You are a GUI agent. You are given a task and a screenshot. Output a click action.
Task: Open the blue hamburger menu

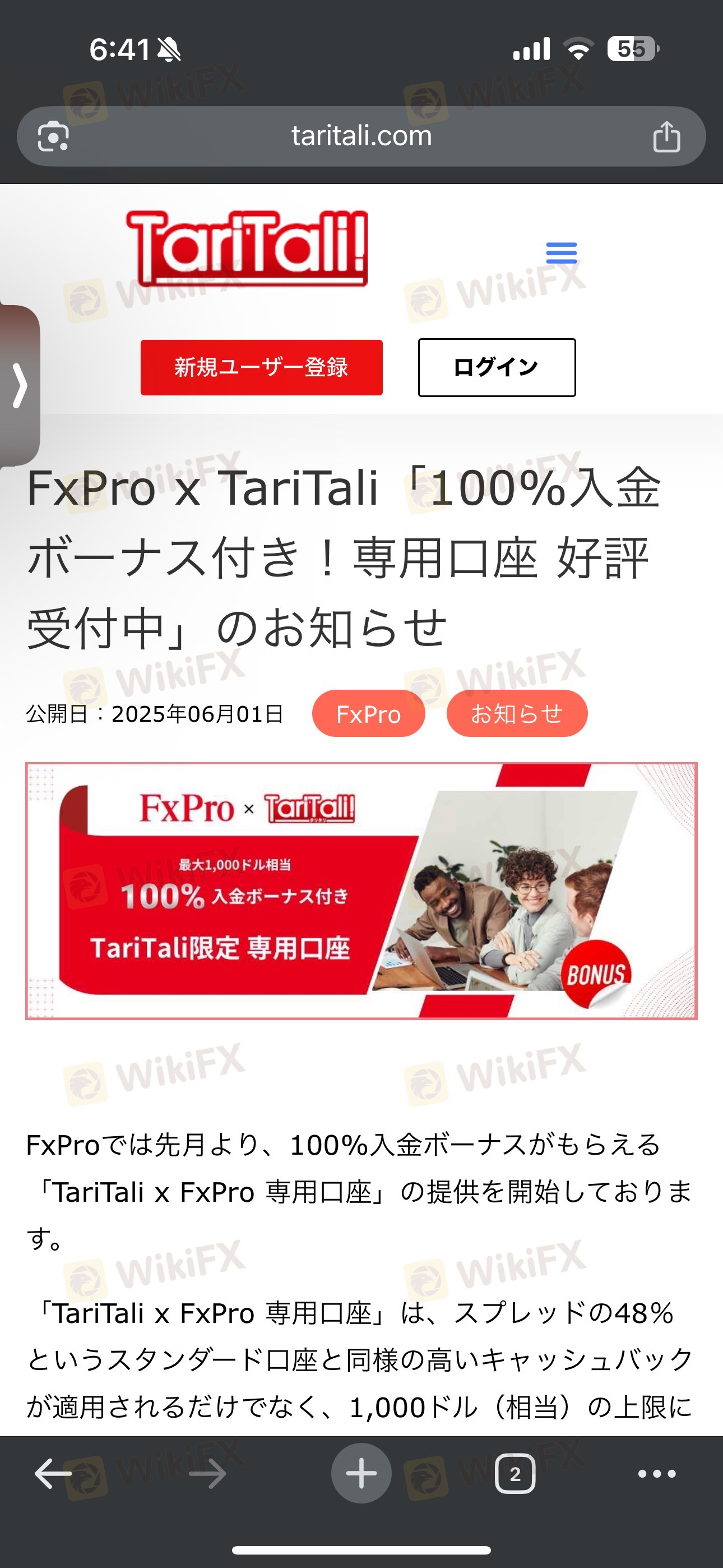[x=561, y=252]
